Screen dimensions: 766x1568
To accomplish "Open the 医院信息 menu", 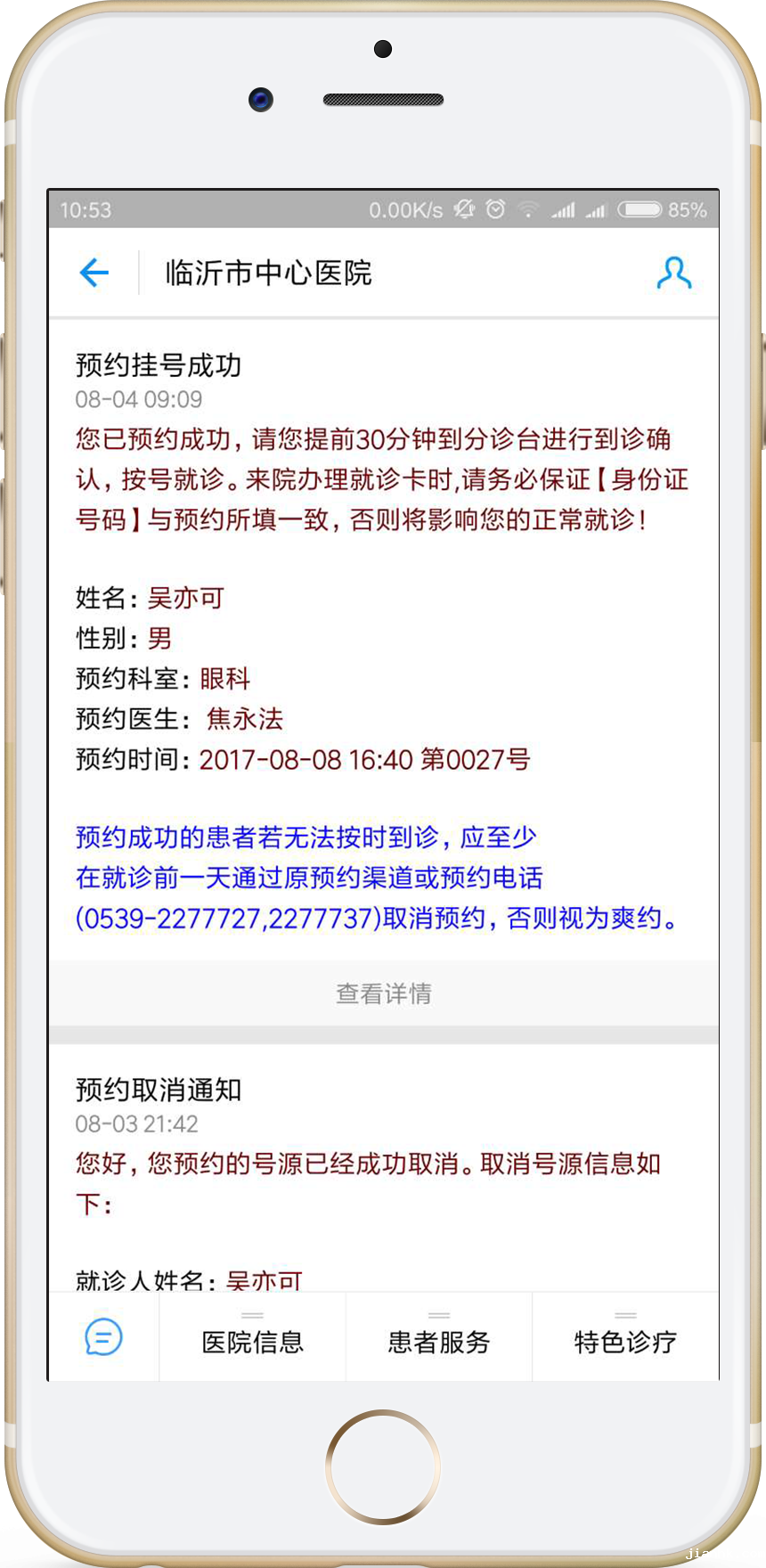I will pyautogui.click(x=253, y=1340).
